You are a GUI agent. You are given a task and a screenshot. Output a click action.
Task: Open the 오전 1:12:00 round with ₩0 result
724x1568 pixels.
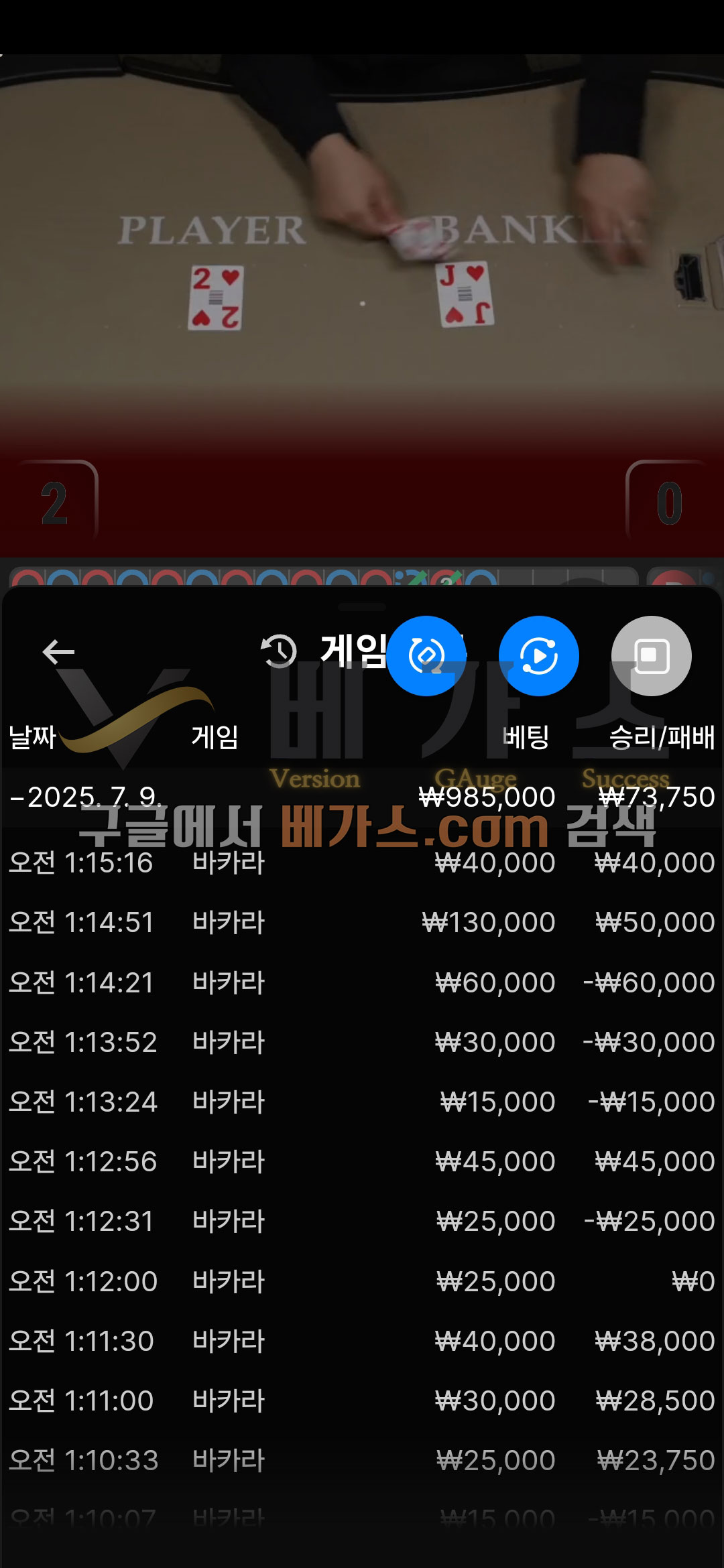click(362, 1281)
